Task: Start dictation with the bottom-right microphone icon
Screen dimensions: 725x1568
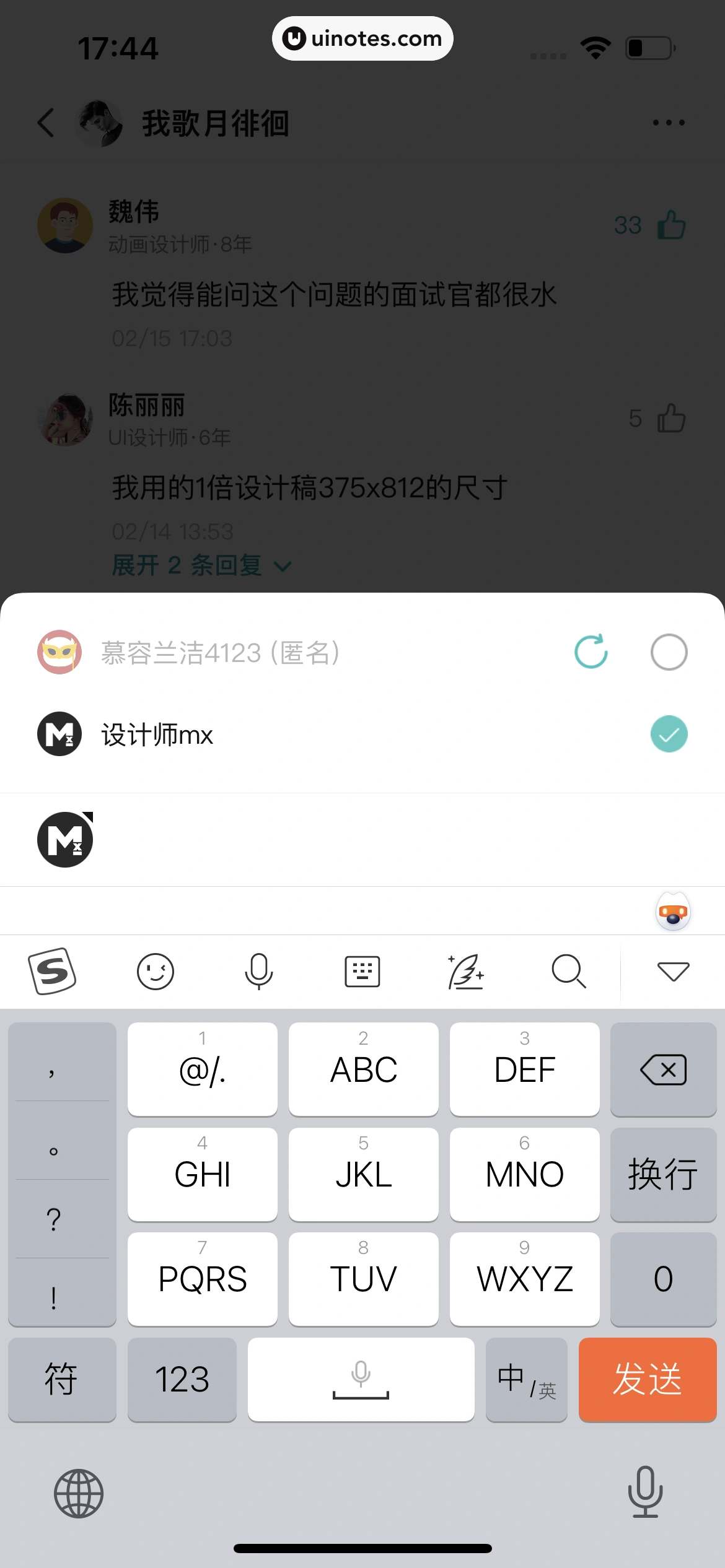Action: click(646, 1493)
